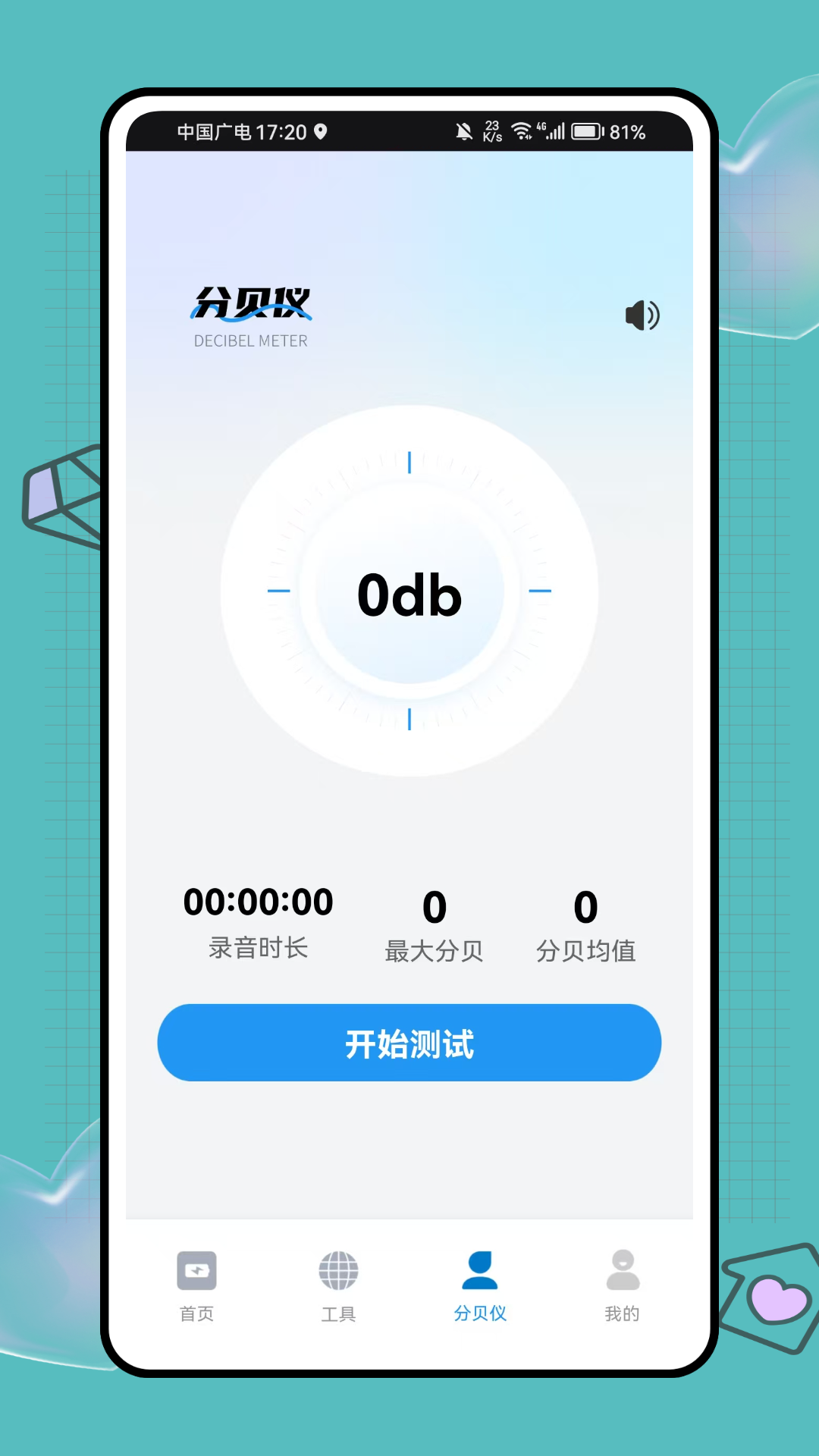Select the 分贝仪 tab
This screenshot has width=819, height=1456.
click(479, 1285)
